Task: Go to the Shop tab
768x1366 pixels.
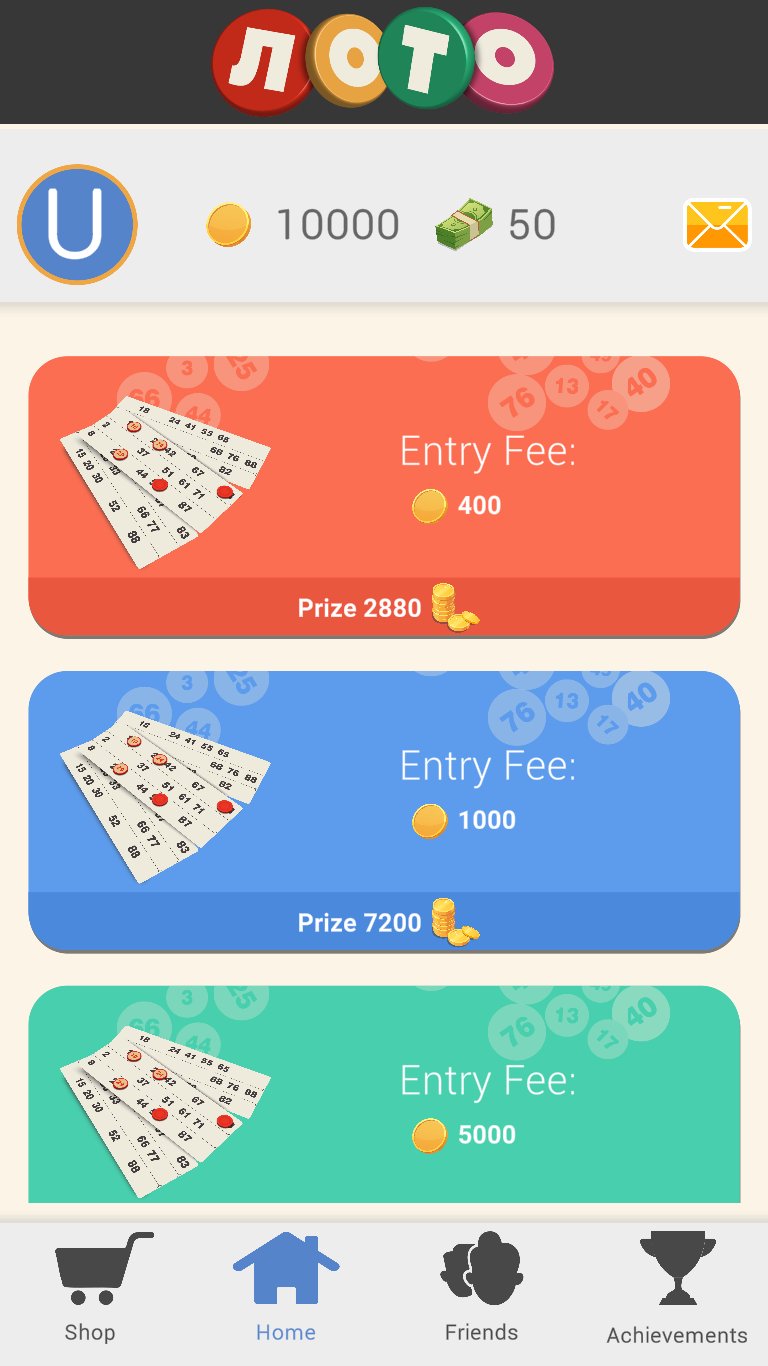Action: (x=90, y=1288)
